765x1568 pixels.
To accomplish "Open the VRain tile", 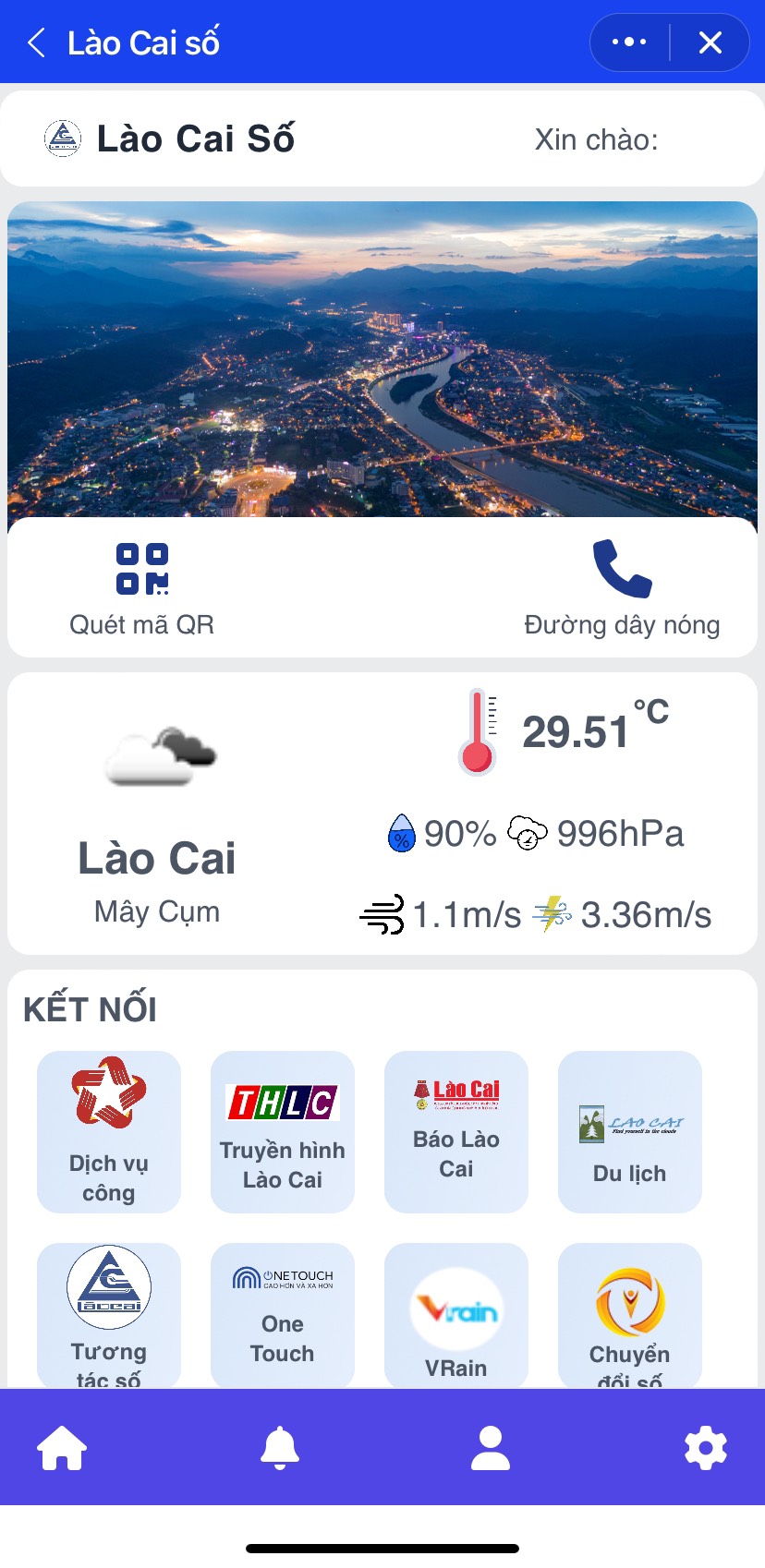I will click(456, 1315).
